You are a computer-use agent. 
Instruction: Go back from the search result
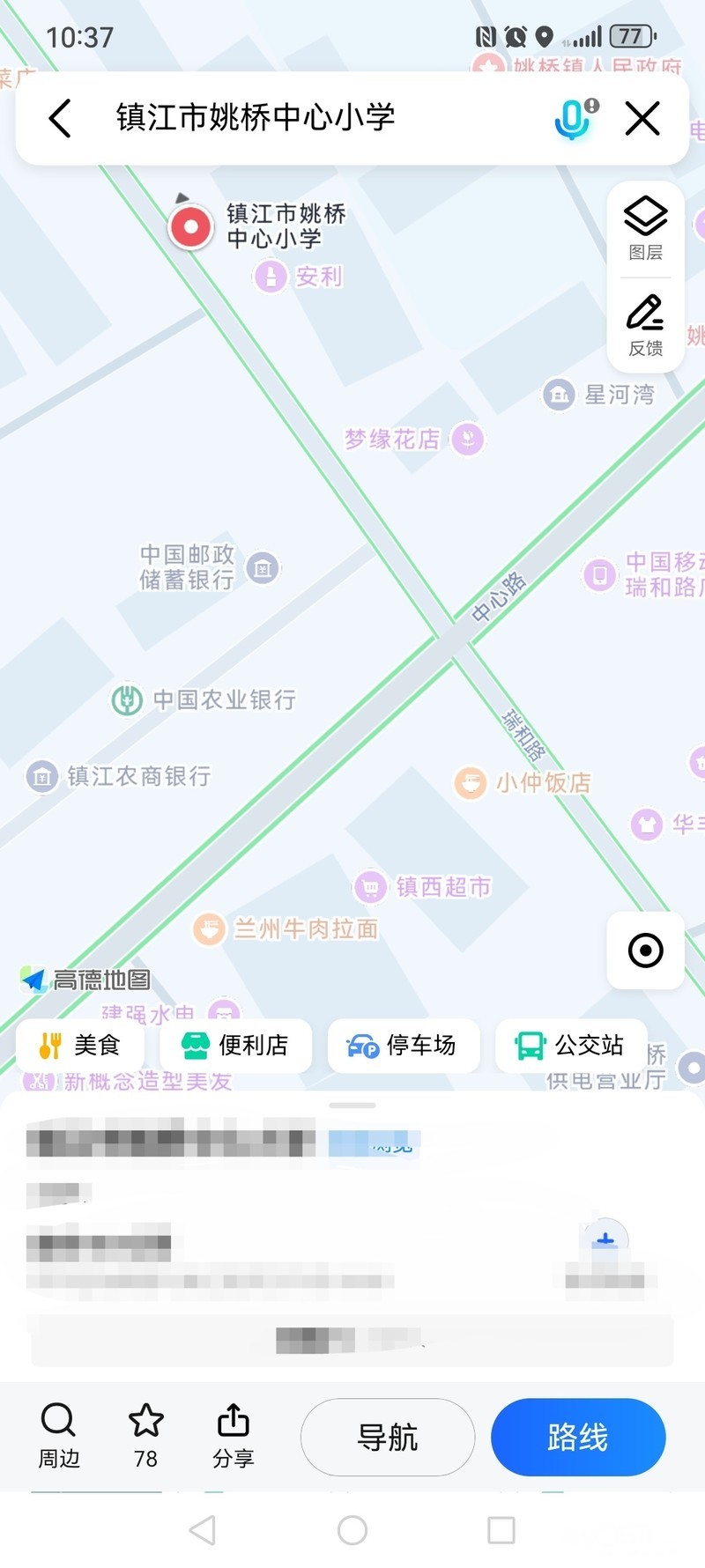60,118
